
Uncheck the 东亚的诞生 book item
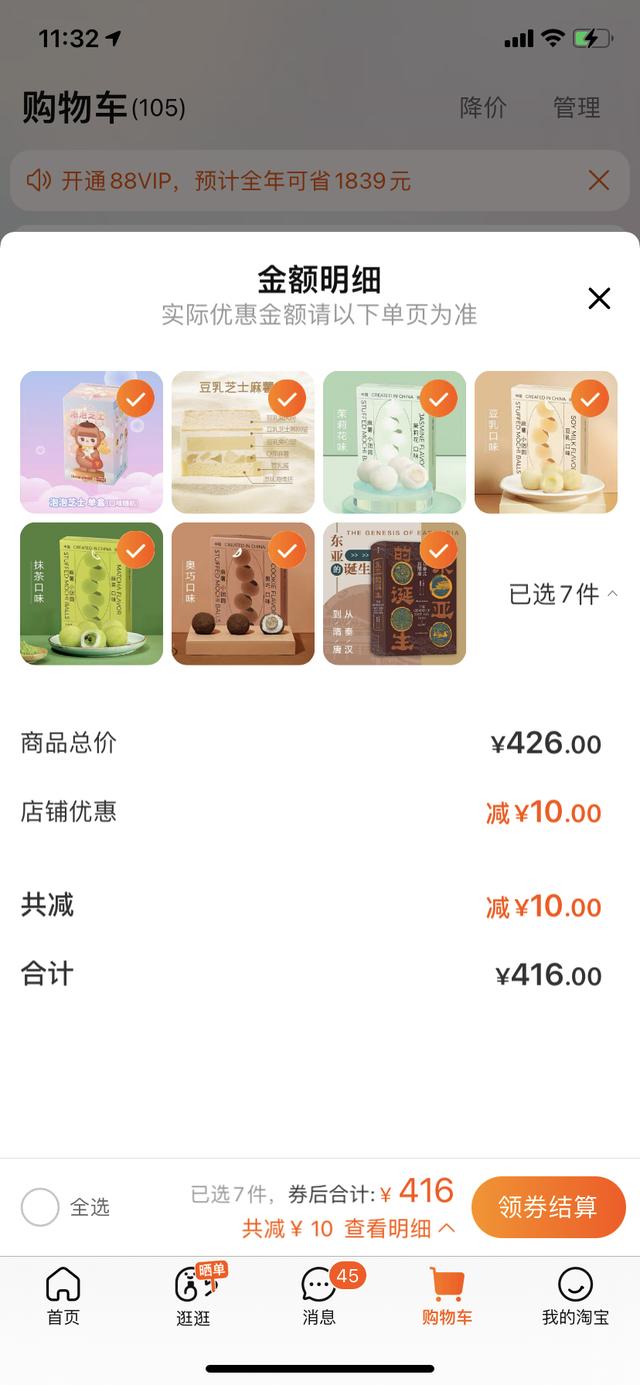point(438,550)
